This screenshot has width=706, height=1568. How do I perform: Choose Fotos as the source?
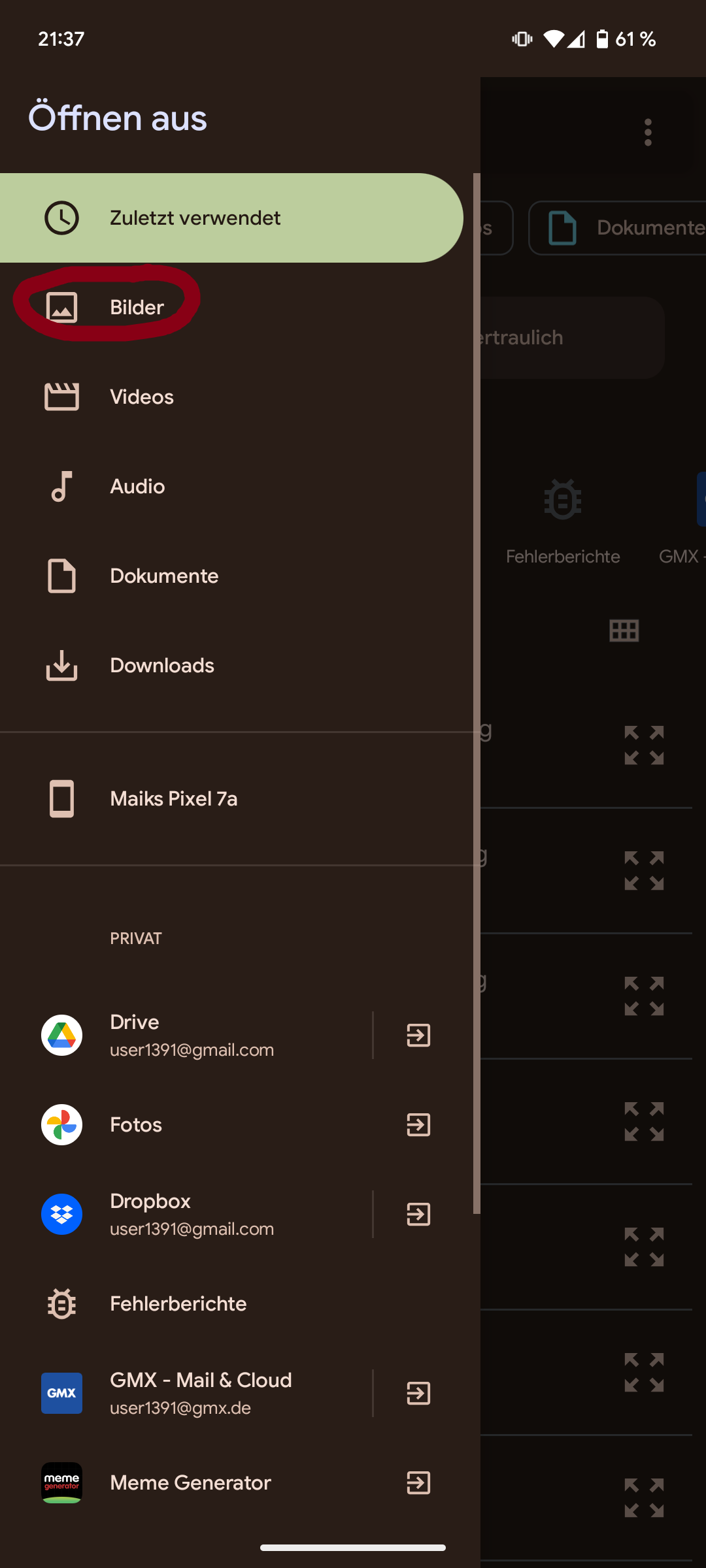136,1124
